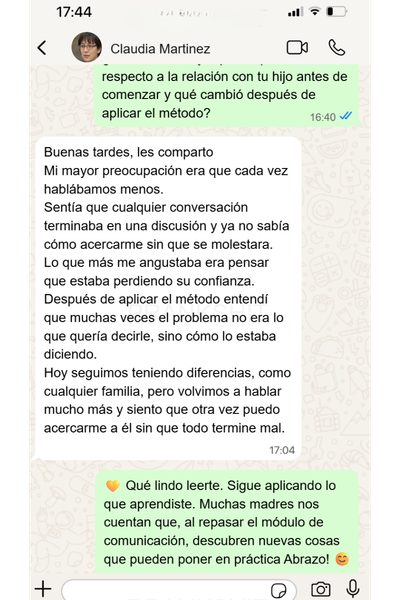Open the sticker picker
Screen dimensions: 400x600
tap(278, 590)
